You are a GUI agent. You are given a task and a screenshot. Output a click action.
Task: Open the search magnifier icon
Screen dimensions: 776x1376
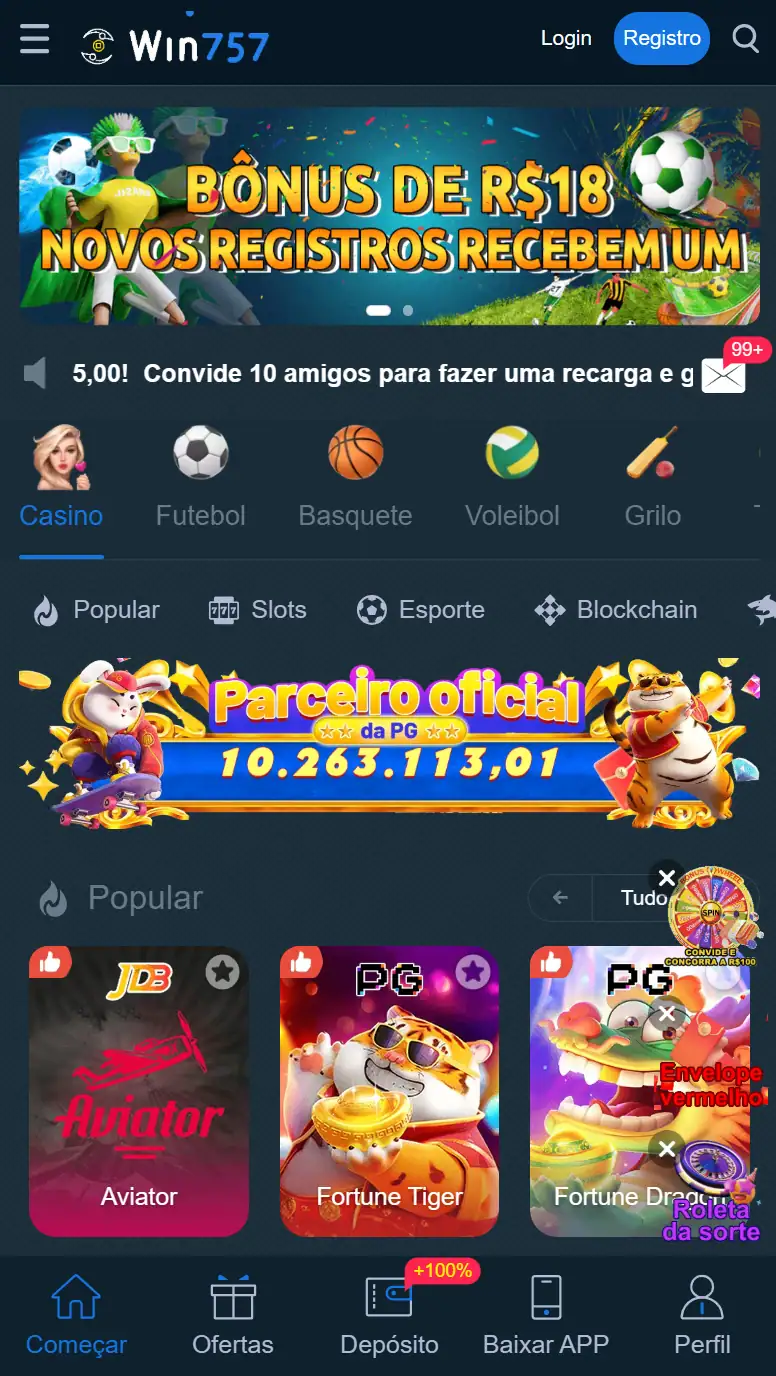746,39
